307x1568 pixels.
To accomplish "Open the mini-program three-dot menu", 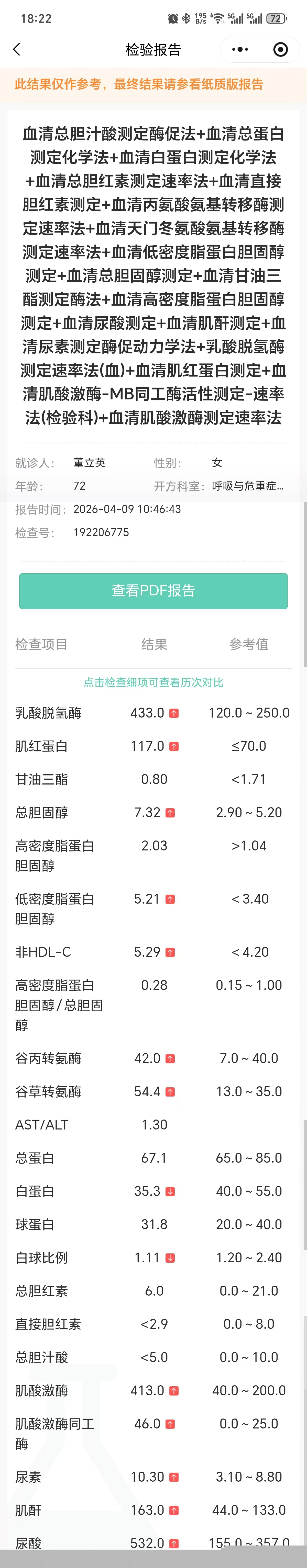I will coord(240,50).
